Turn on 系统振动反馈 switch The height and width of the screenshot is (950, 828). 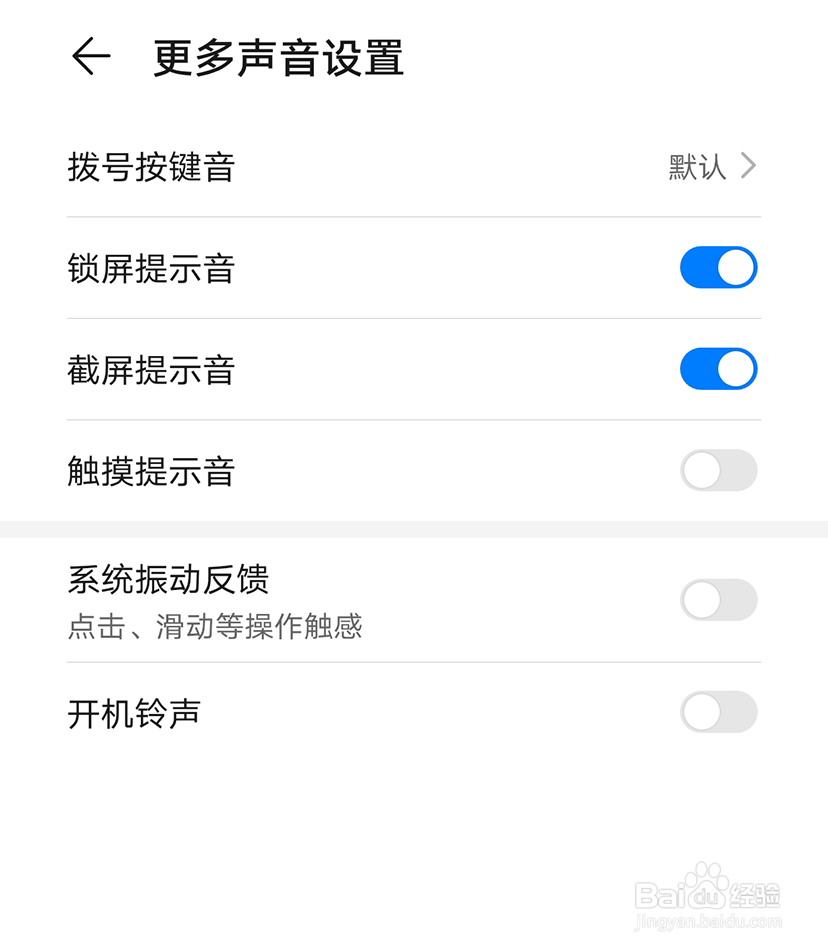click(x=717, y=600)
